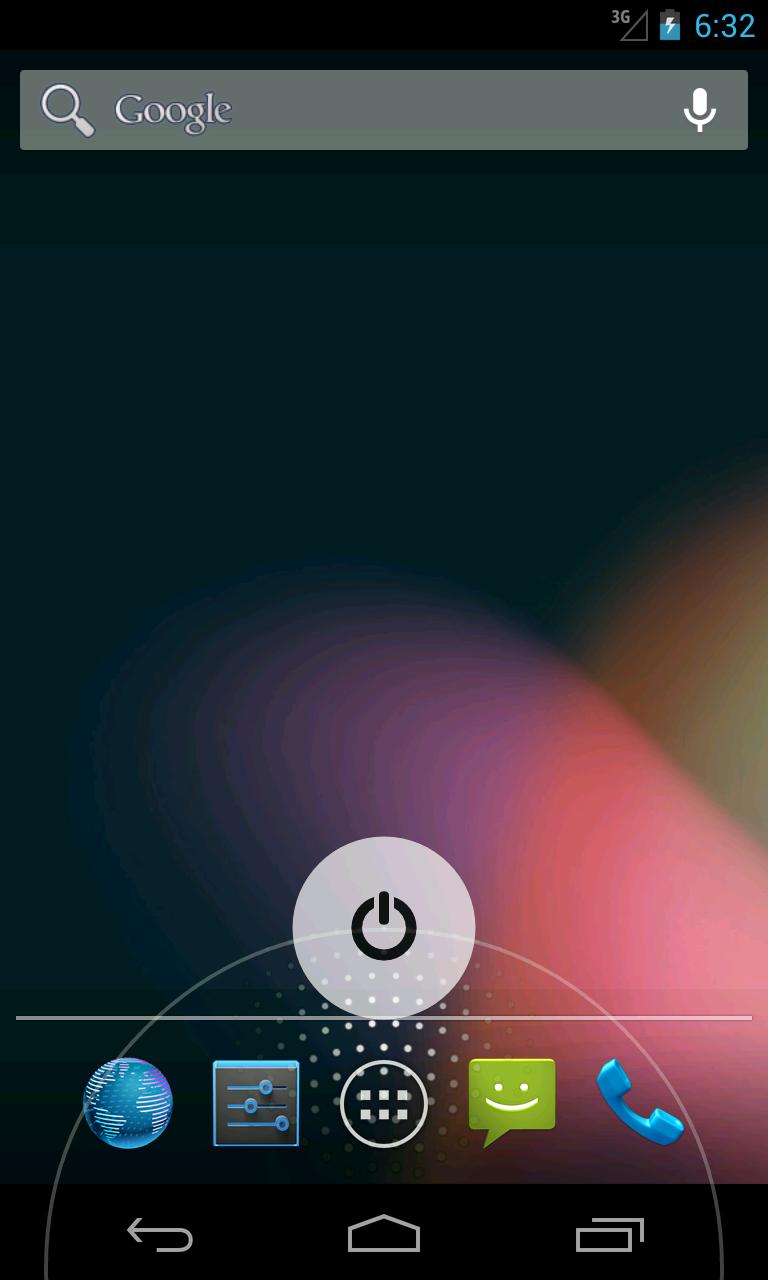The width and height of the screenshot is (768, 1280).
Task: Open the Phone dialer app
Action: (640, 1101)
